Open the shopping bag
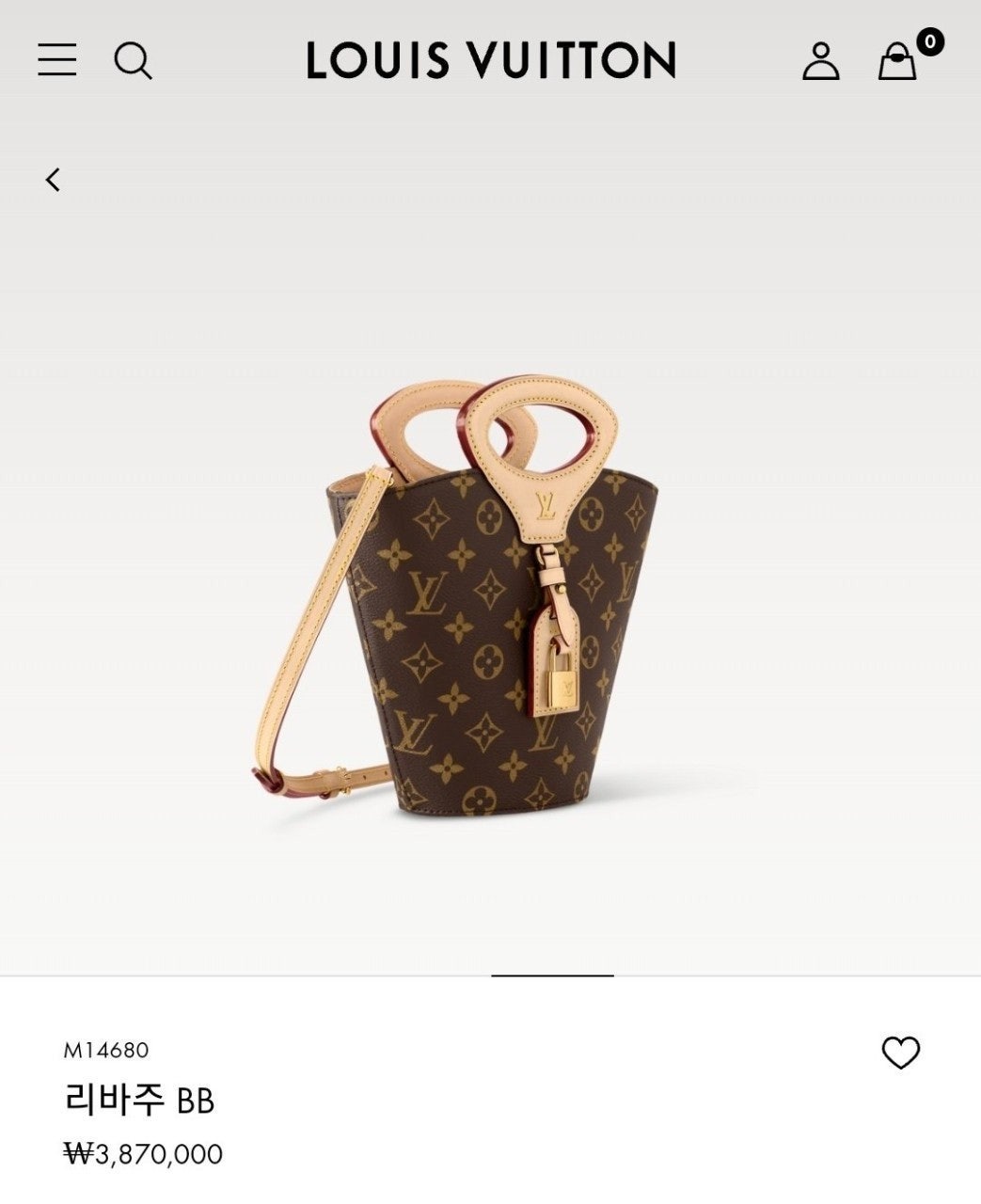 [898, 61]
